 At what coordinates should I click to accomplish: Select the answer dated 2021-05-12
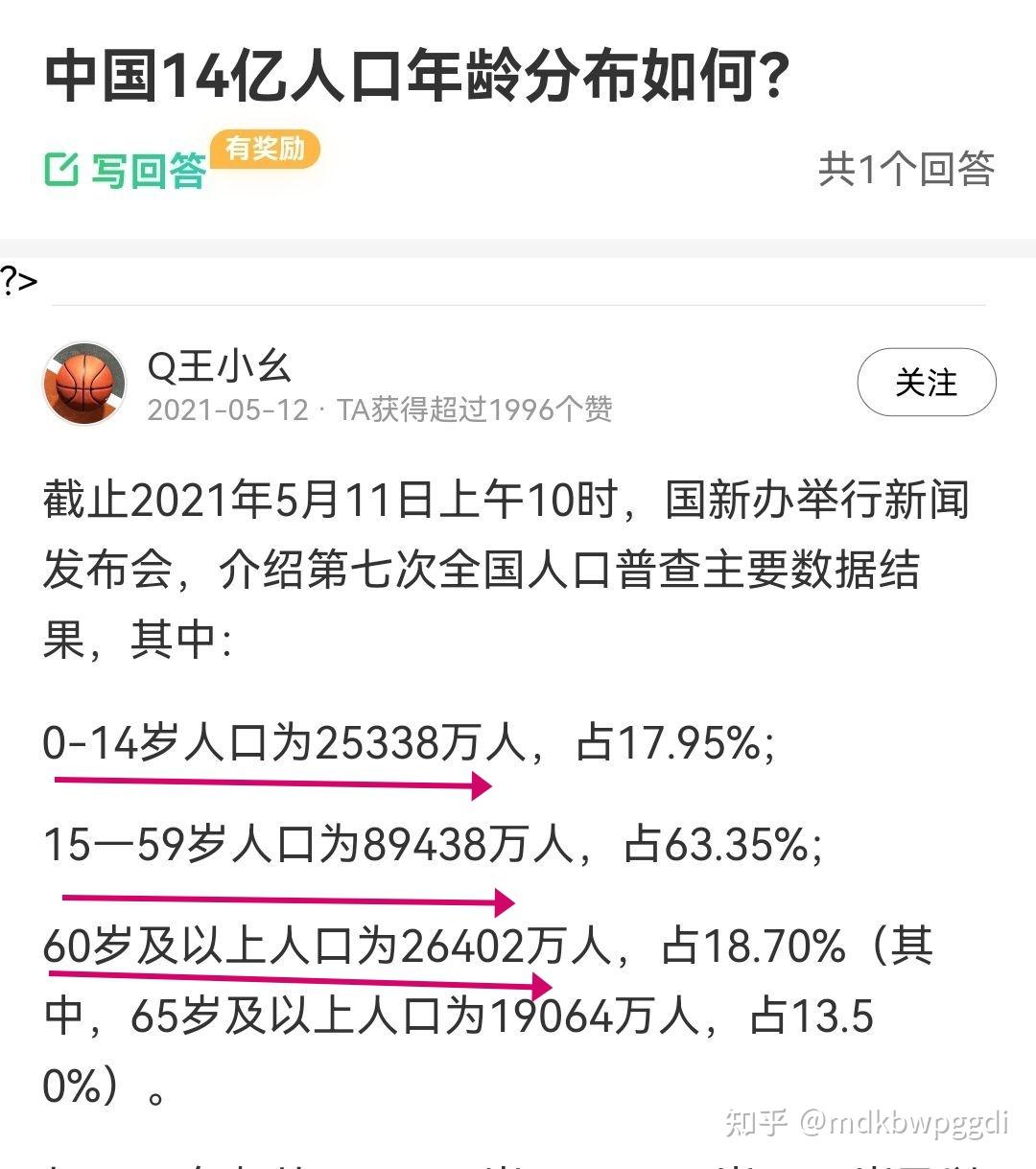tap(237, 412)
